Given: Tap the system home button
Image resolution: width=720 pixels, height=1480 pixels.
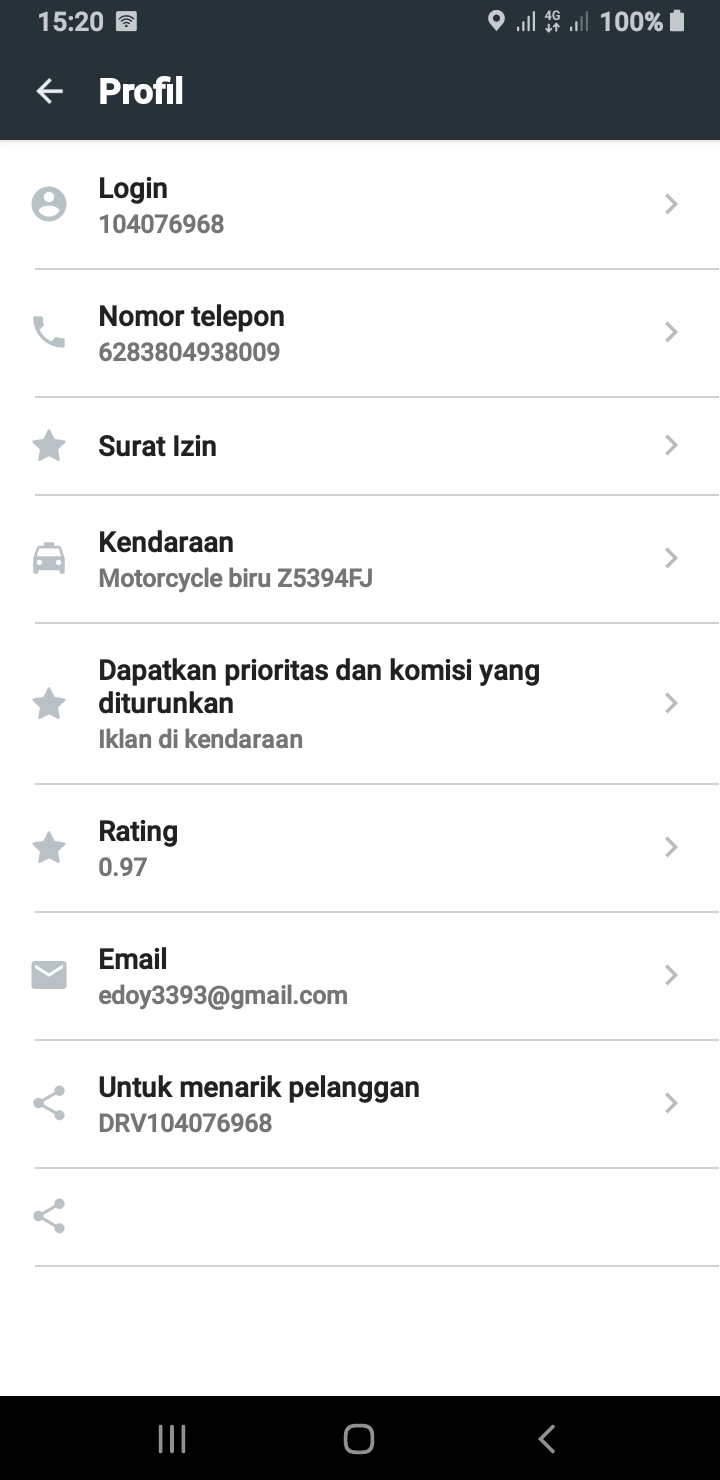Looking at the screenshot, I should (x=359, y=1439).
